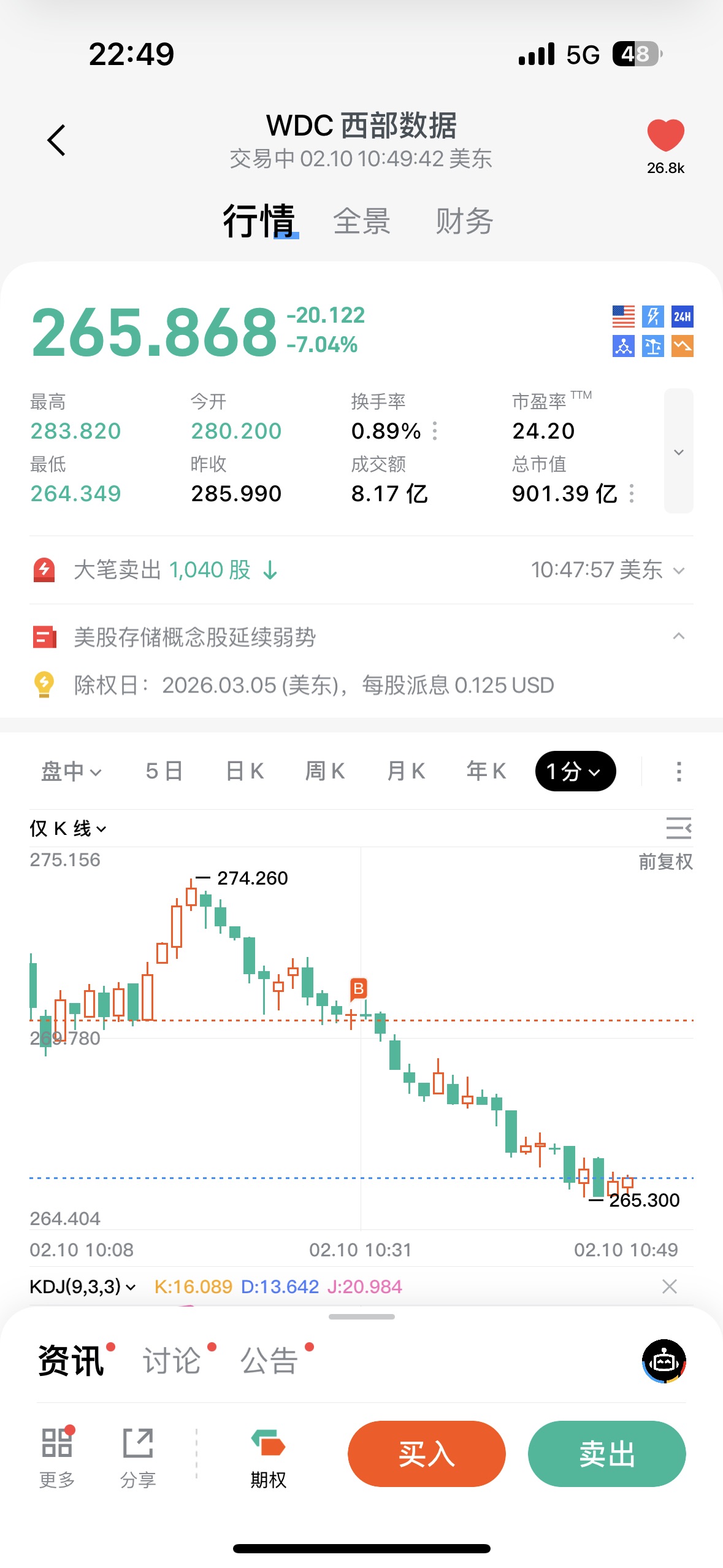Expand more quote details with the side chevron
The height and width of the screenshot is (1568, 723).
click(678, 452)
